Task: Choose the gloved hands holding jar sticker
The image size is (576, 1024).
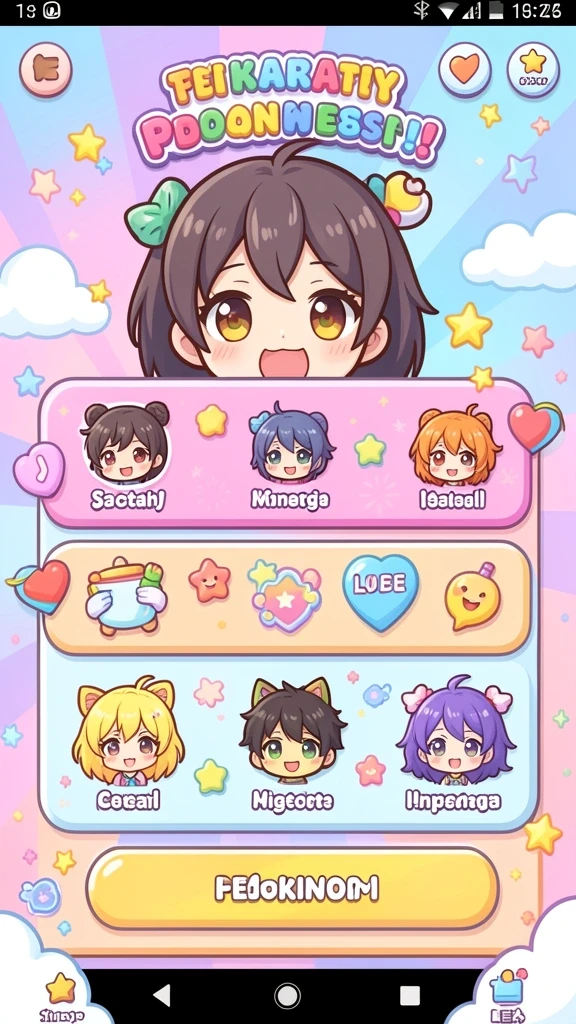Action: tap(126, 596)
